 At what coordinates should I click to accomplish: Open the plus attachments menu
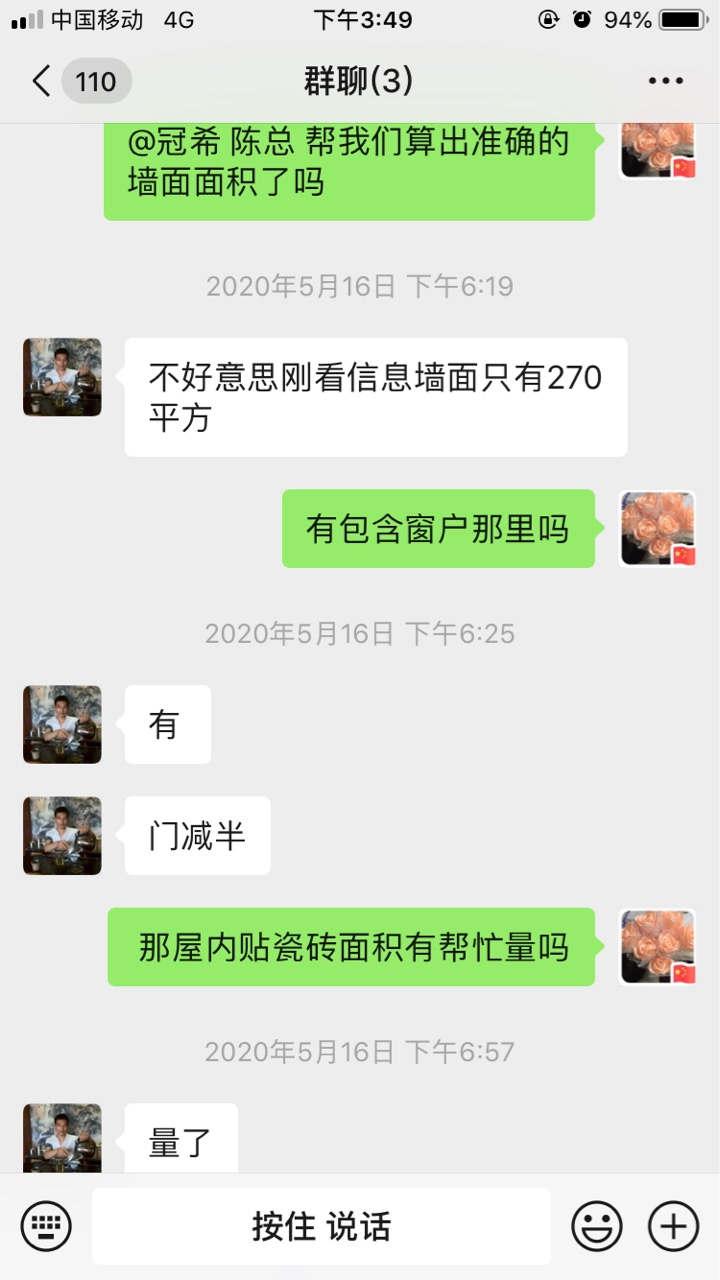(673, 1225)
